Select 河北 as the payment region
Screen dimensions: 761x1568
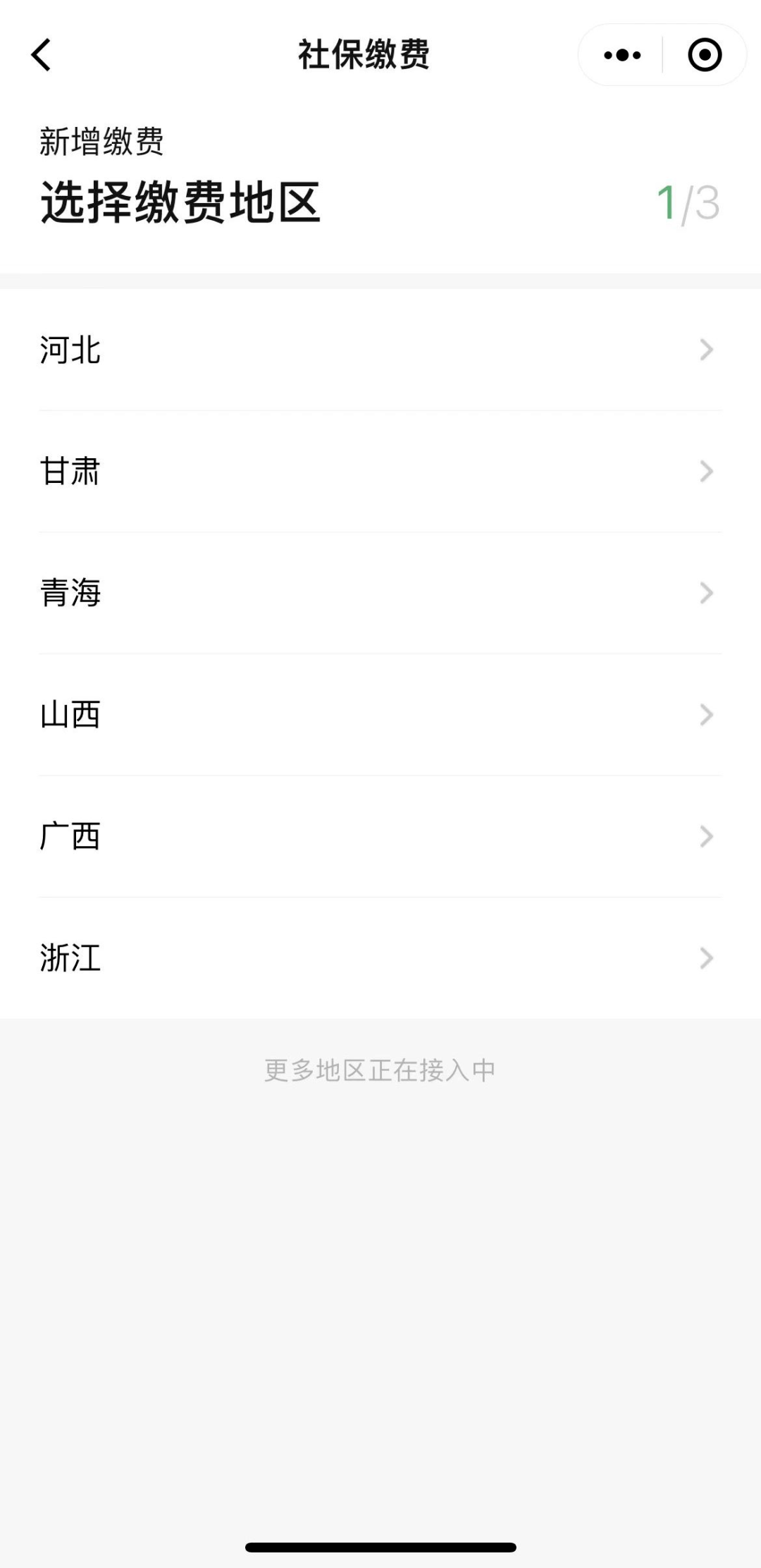(380, 350)
